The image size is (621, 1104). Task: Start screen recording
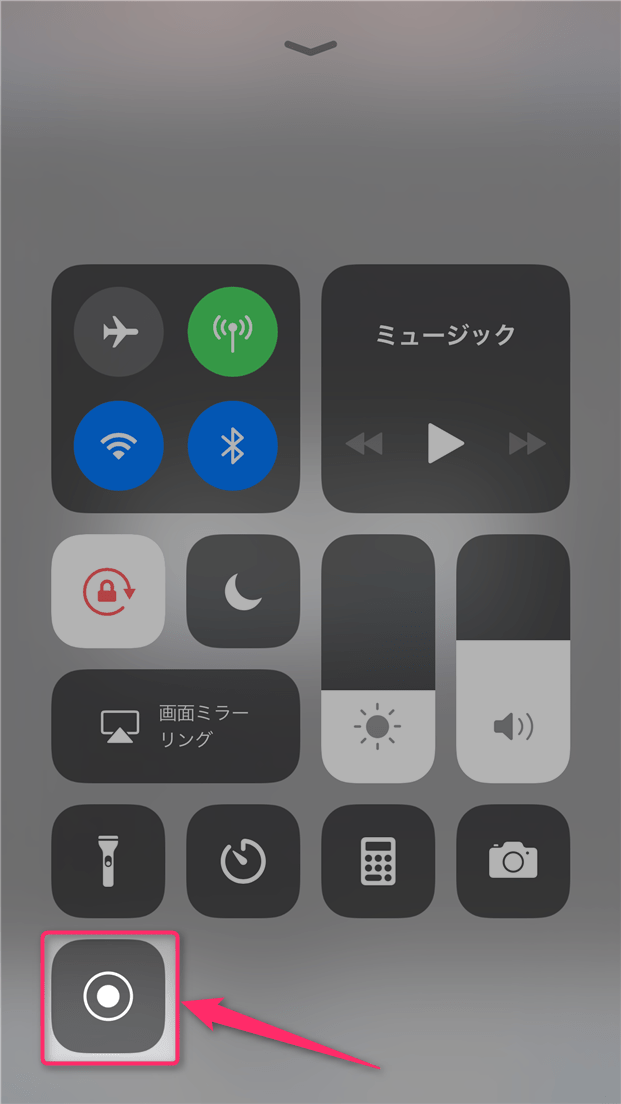point(108,996)
